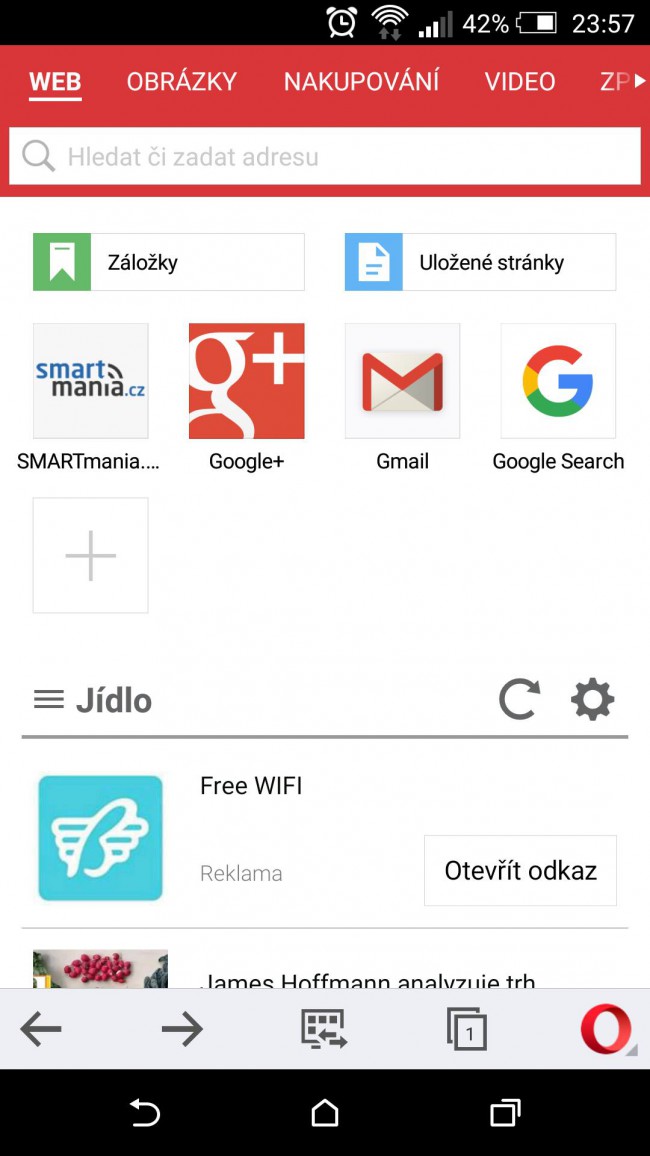This screenshot has height=1156, width=650.
Task: Open news feed settings gear
Action: (x=592, y=700)
